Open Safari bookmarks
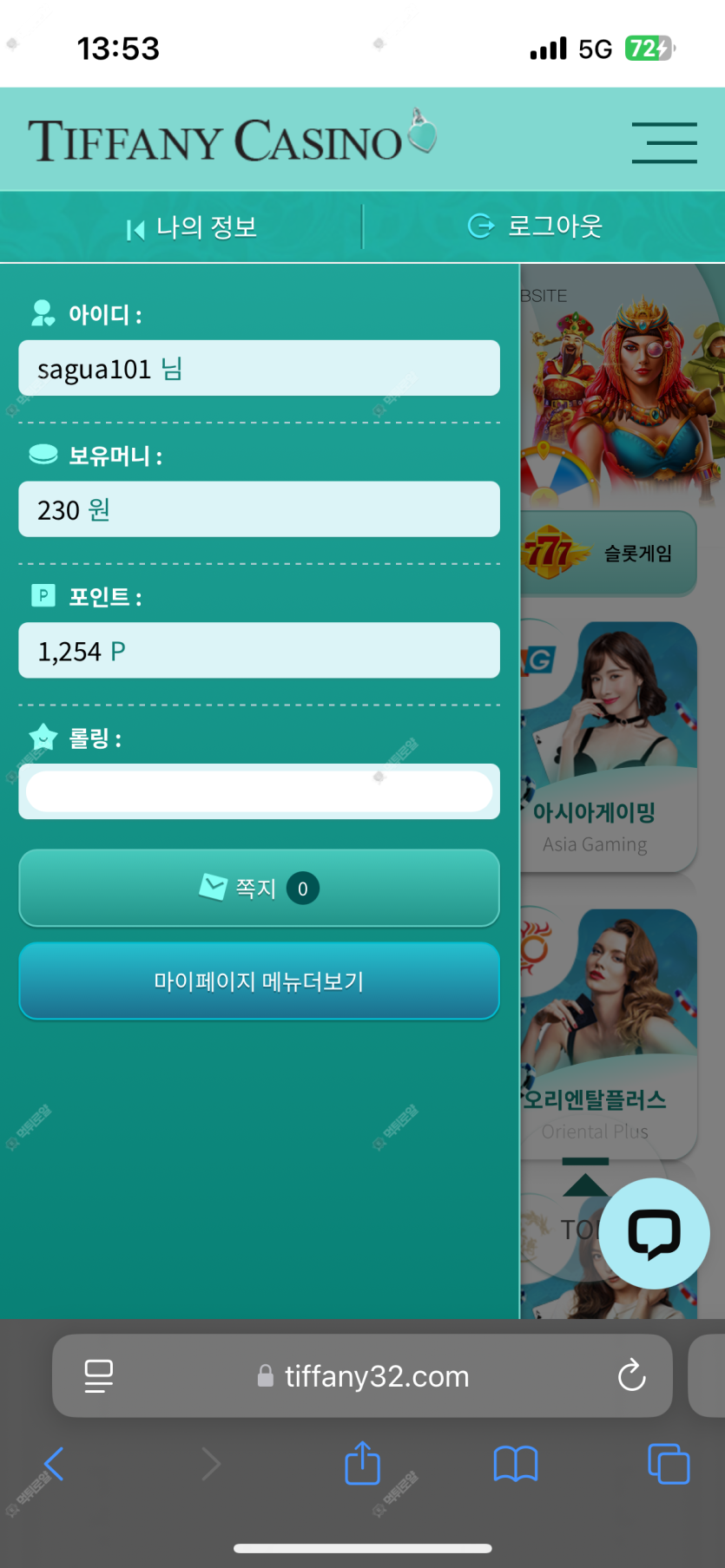725x1568 pixels. click(x=515, y=1464)
